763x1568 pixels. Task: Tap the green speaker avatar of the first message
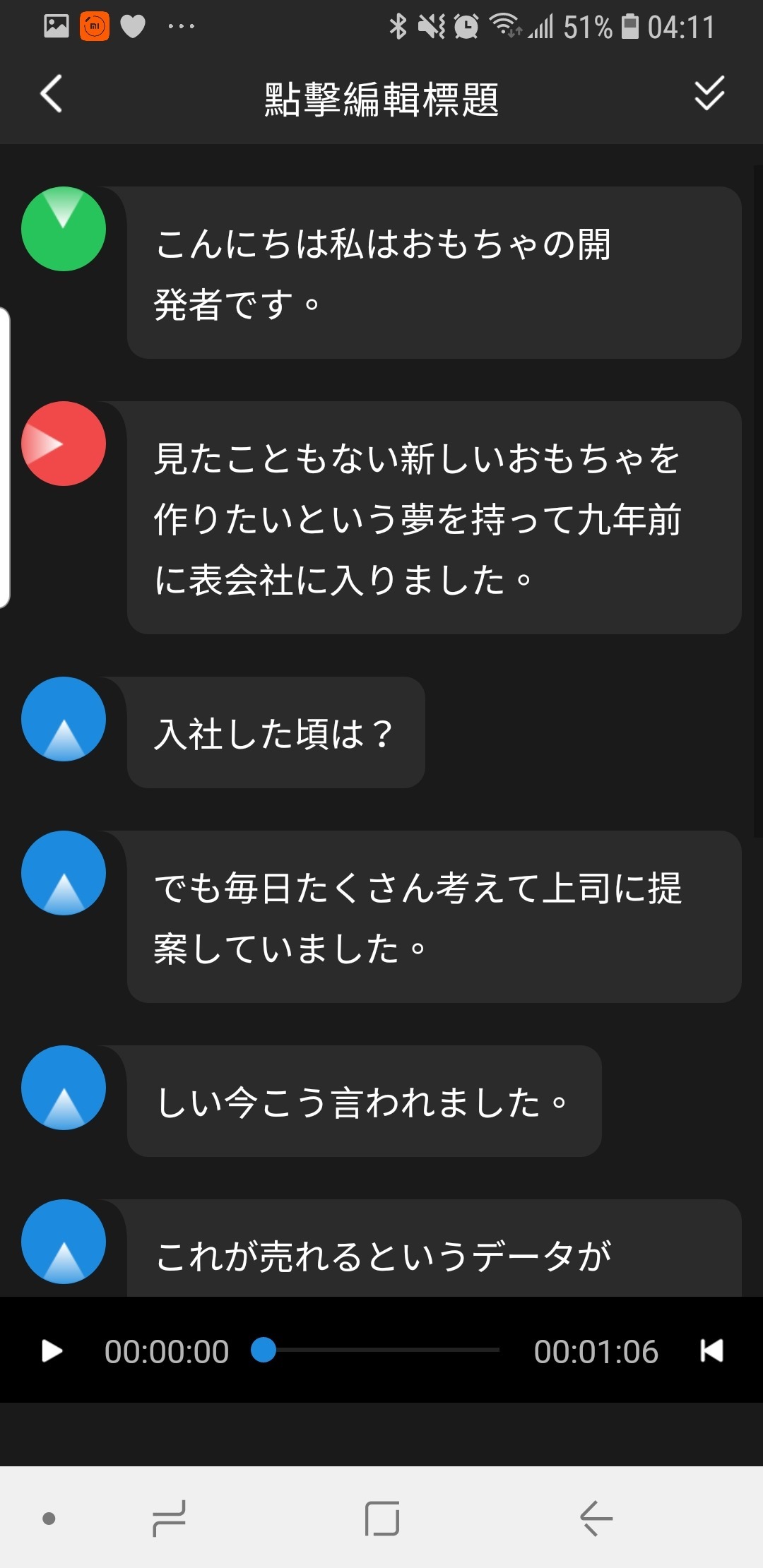click(64, 229)
